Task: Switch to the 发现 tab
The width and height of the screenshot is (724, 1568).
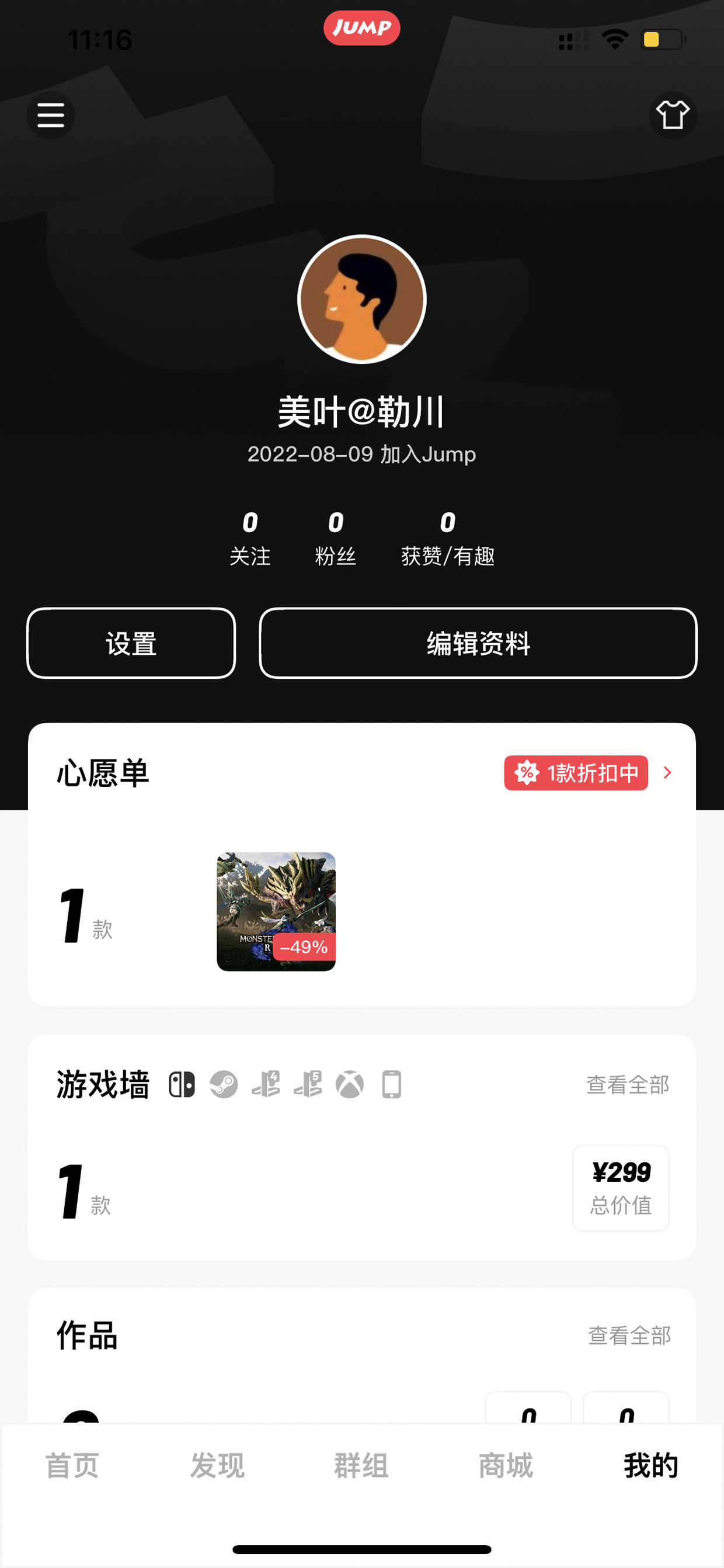Action: 217,1465
